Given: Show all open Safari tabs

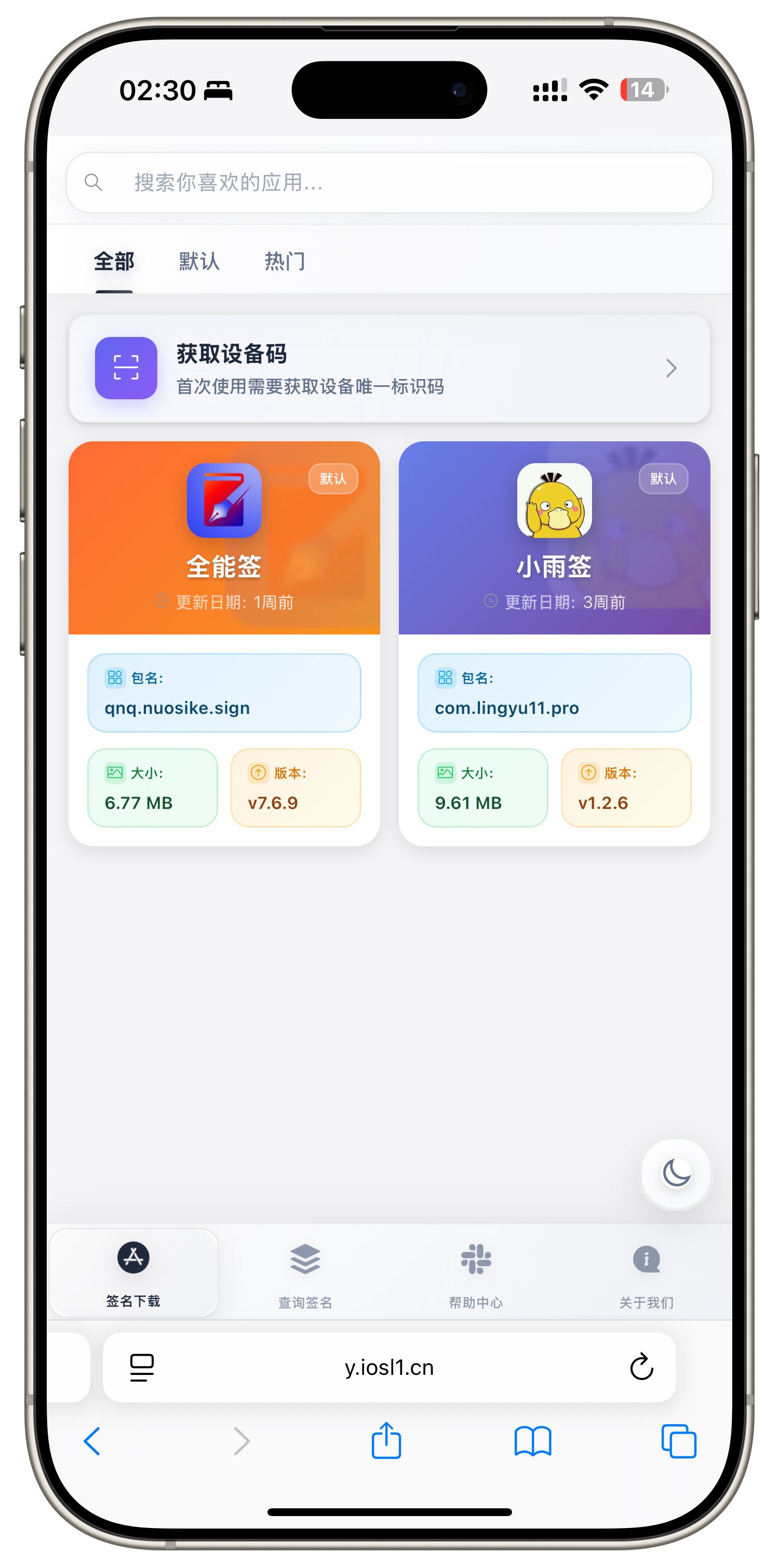Looking at the screenshot, I should click(x=678, y=1441).
